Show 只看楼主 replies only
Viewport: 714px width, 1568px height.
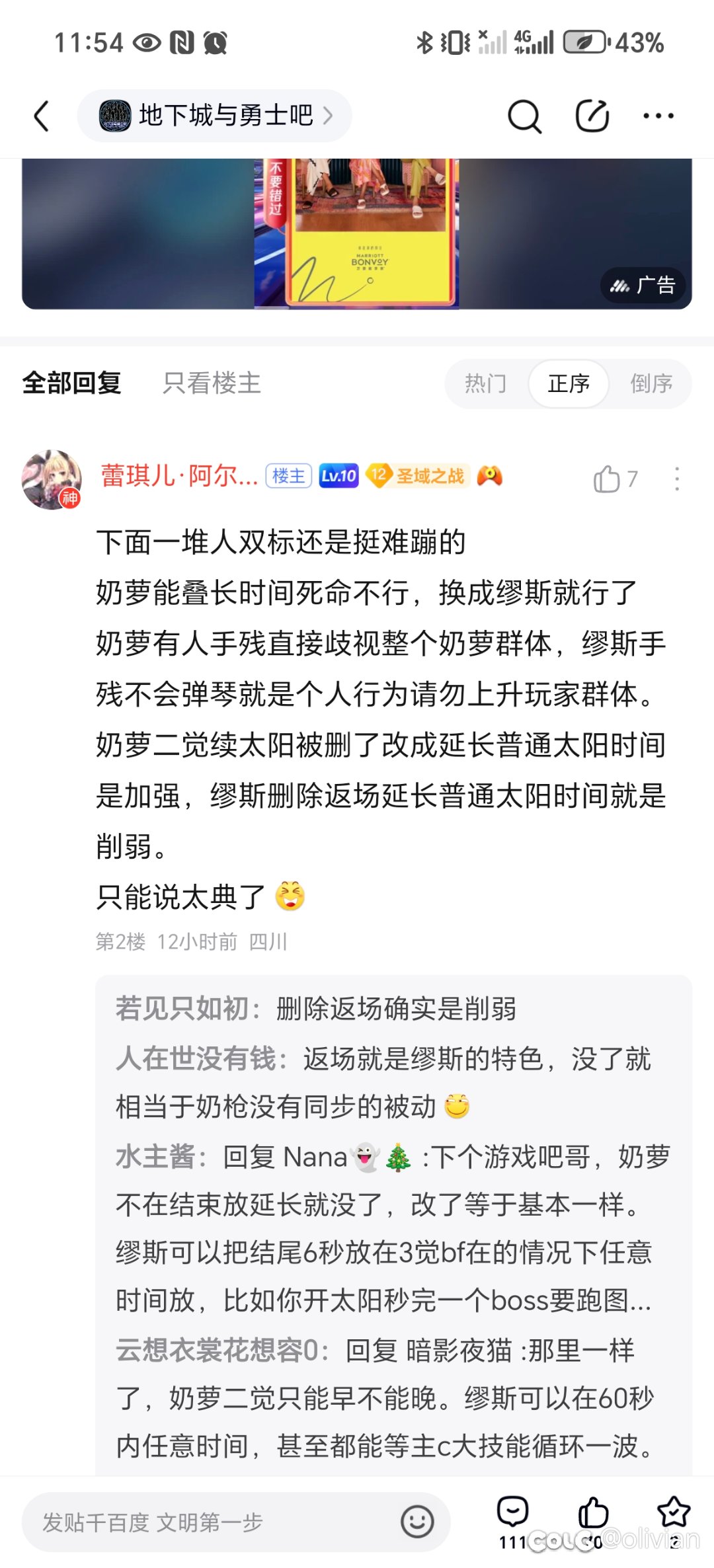point(212,383)
